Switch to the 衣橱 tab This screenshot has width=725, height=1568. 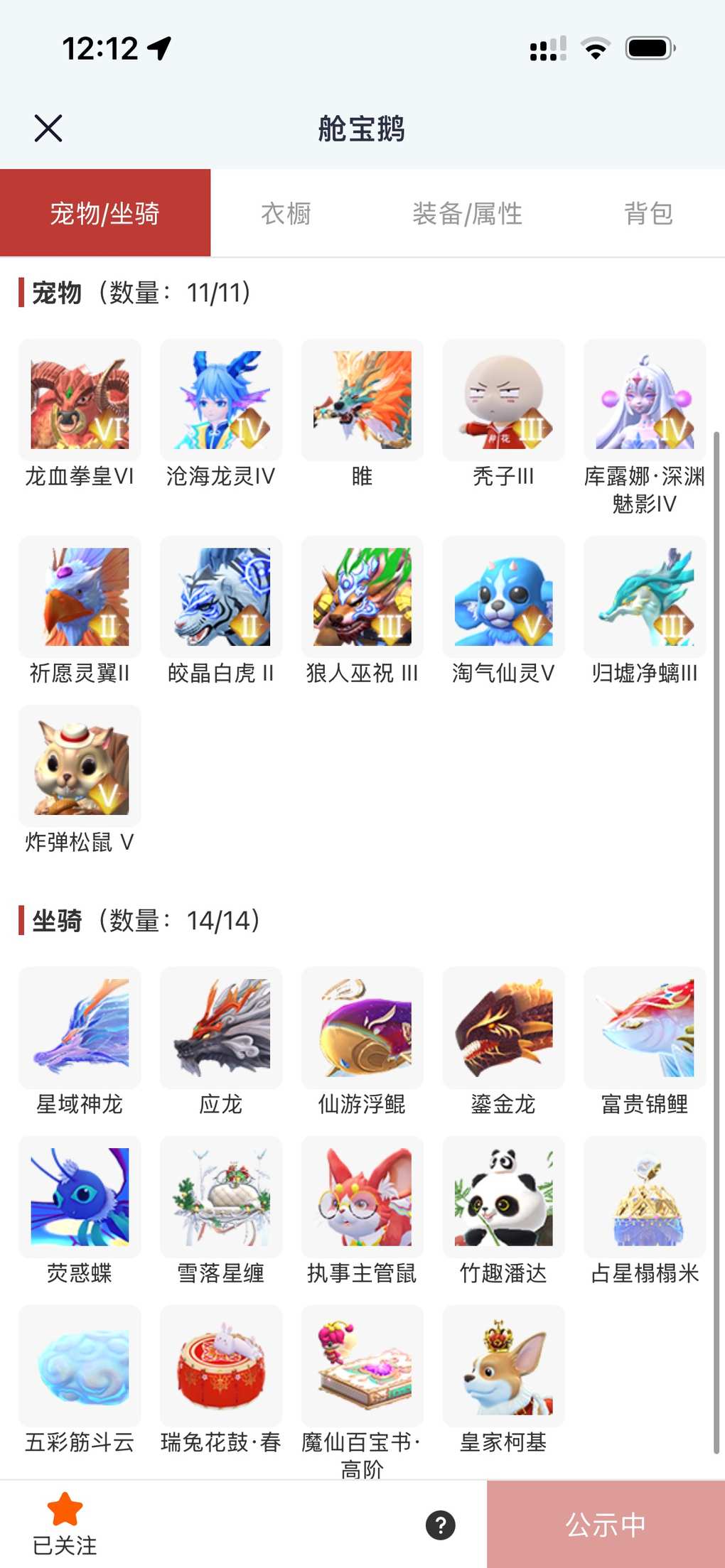tap(286, 213)
